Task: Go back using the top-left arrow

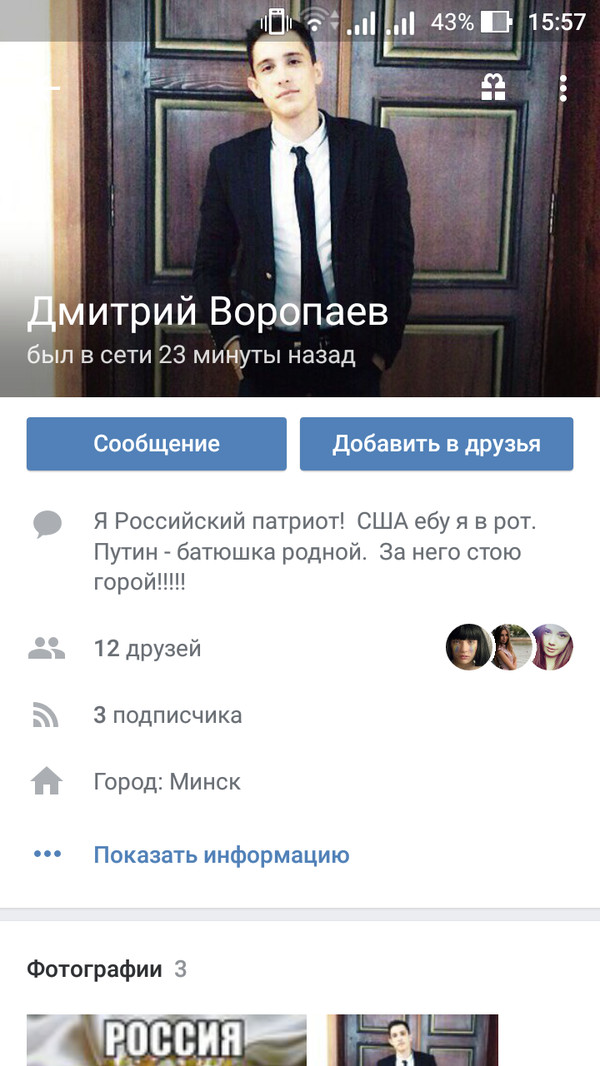Action: 48,88
